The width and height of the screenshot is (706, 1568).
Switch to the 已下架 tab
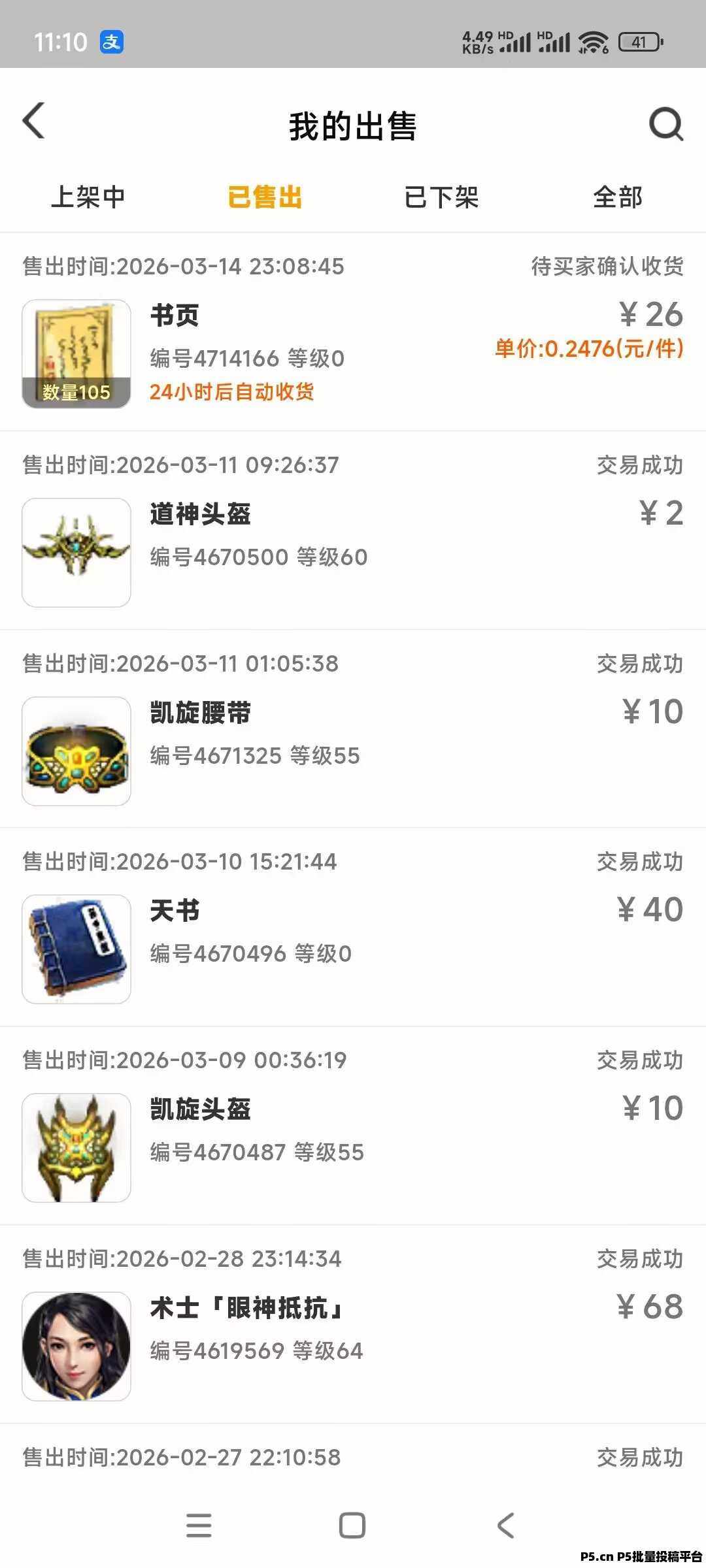pyautogui.click(x=441, y=197)
